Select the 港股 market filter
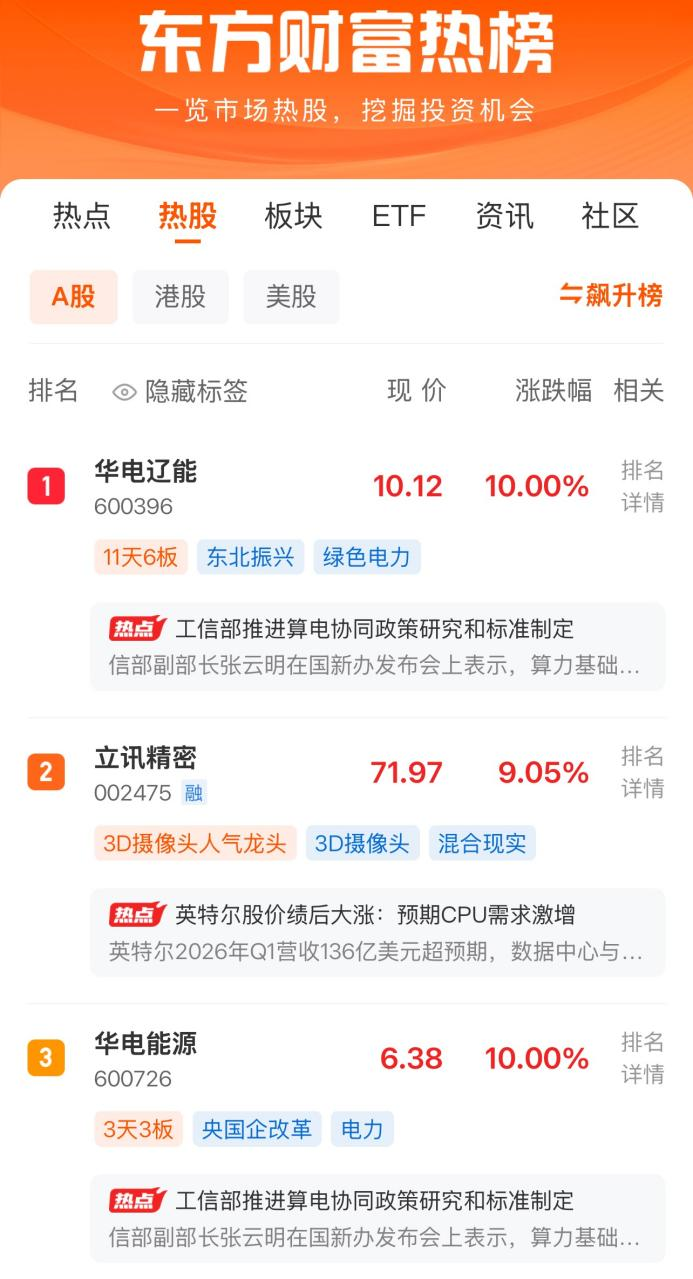Image resolution: width=693 pixels, height=1279 pixels. [180, 297]
